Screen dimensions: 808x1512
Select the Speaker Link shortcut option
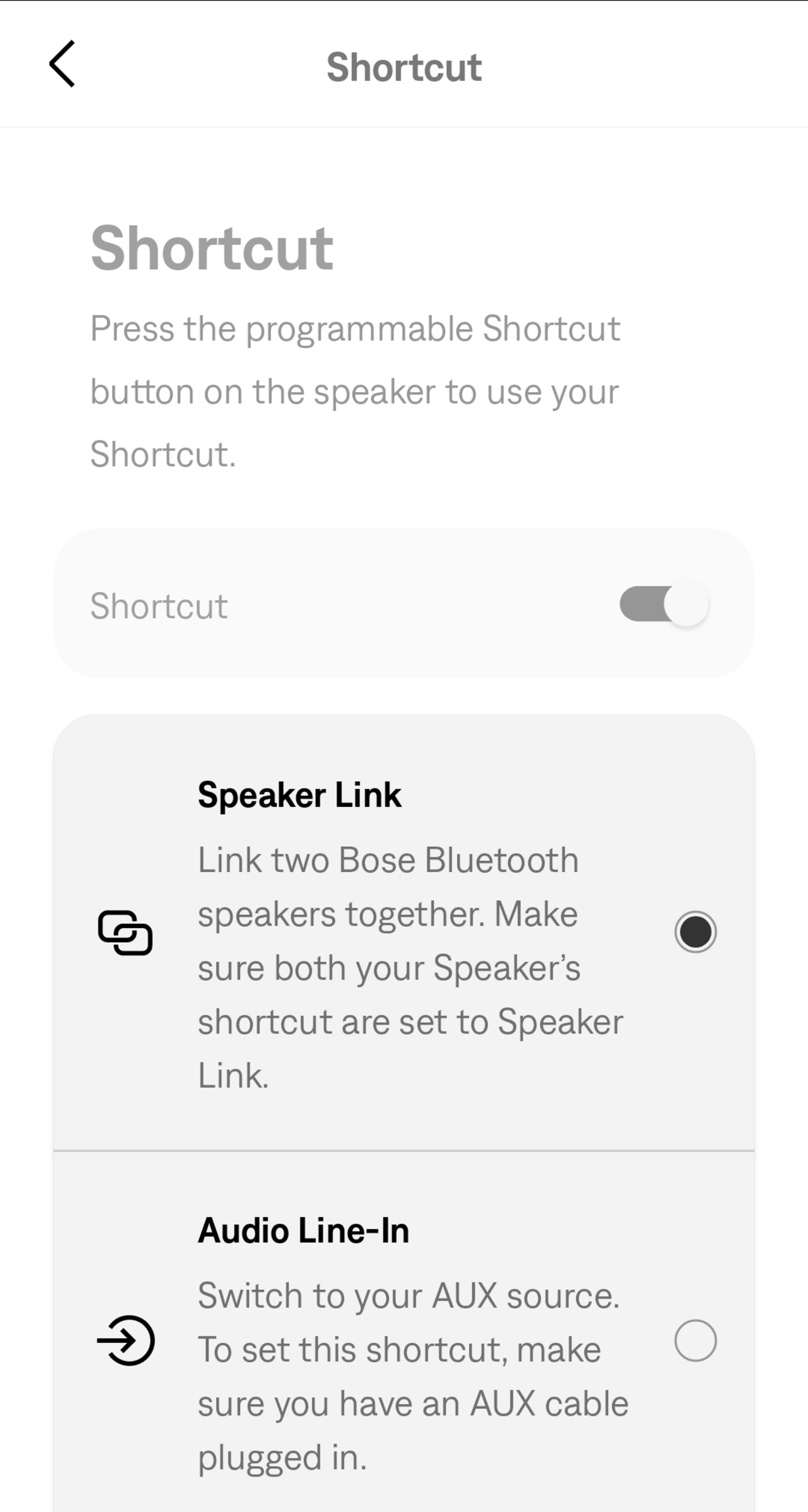tap(695, 932)
